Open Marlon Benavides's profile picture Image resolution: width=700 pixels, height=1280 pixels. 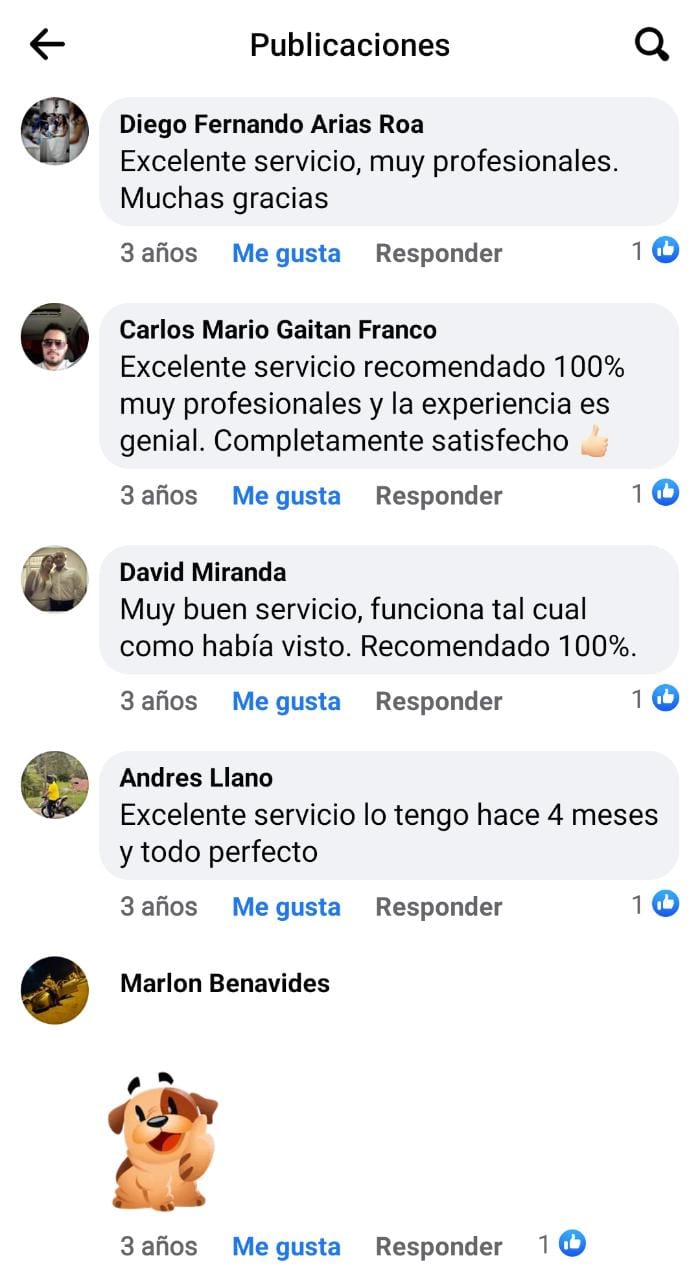pyautogui.click(x=55, y=990)
